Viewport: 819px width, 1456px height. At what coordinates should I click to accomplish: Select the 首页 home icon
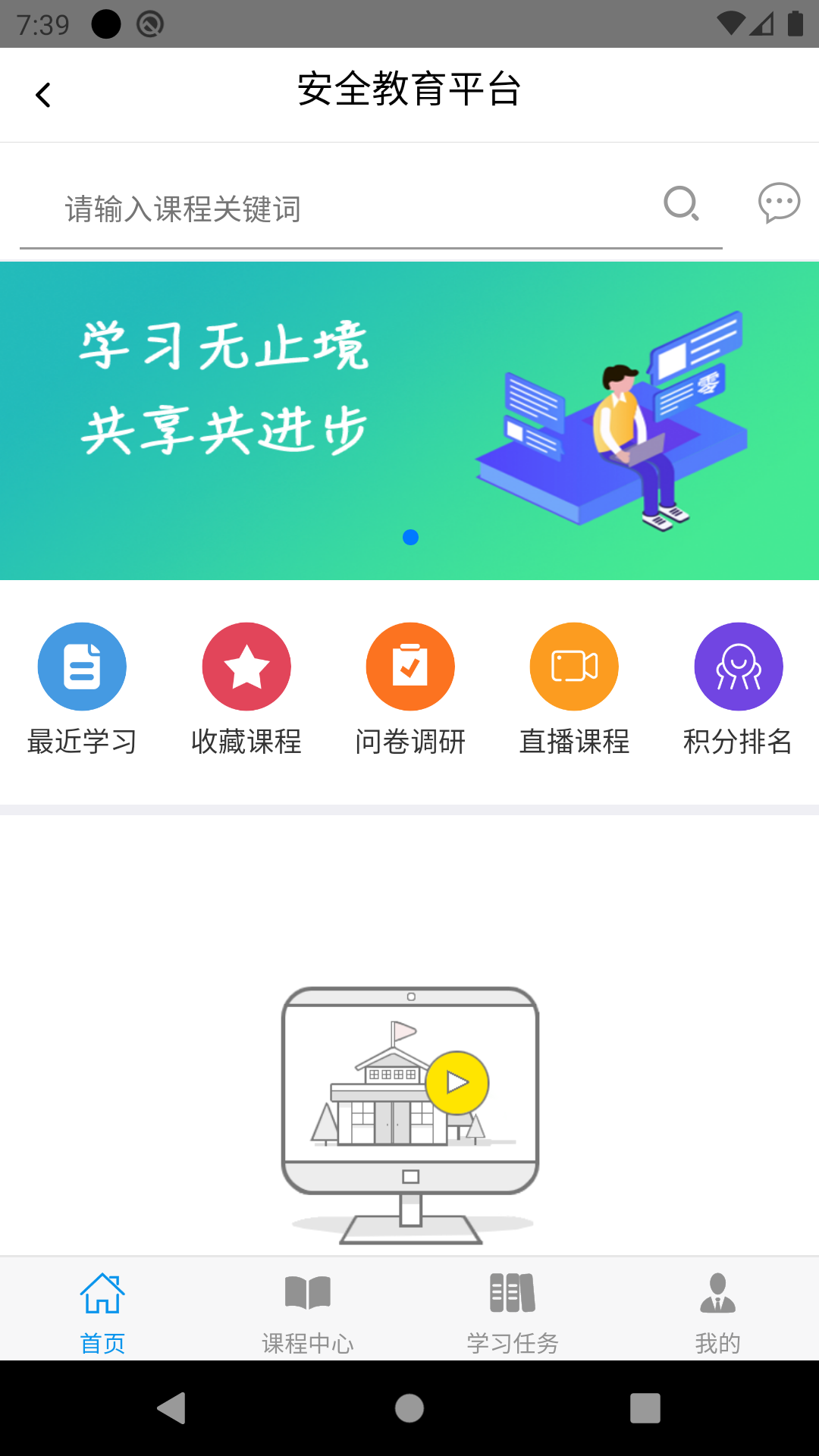103,1293
